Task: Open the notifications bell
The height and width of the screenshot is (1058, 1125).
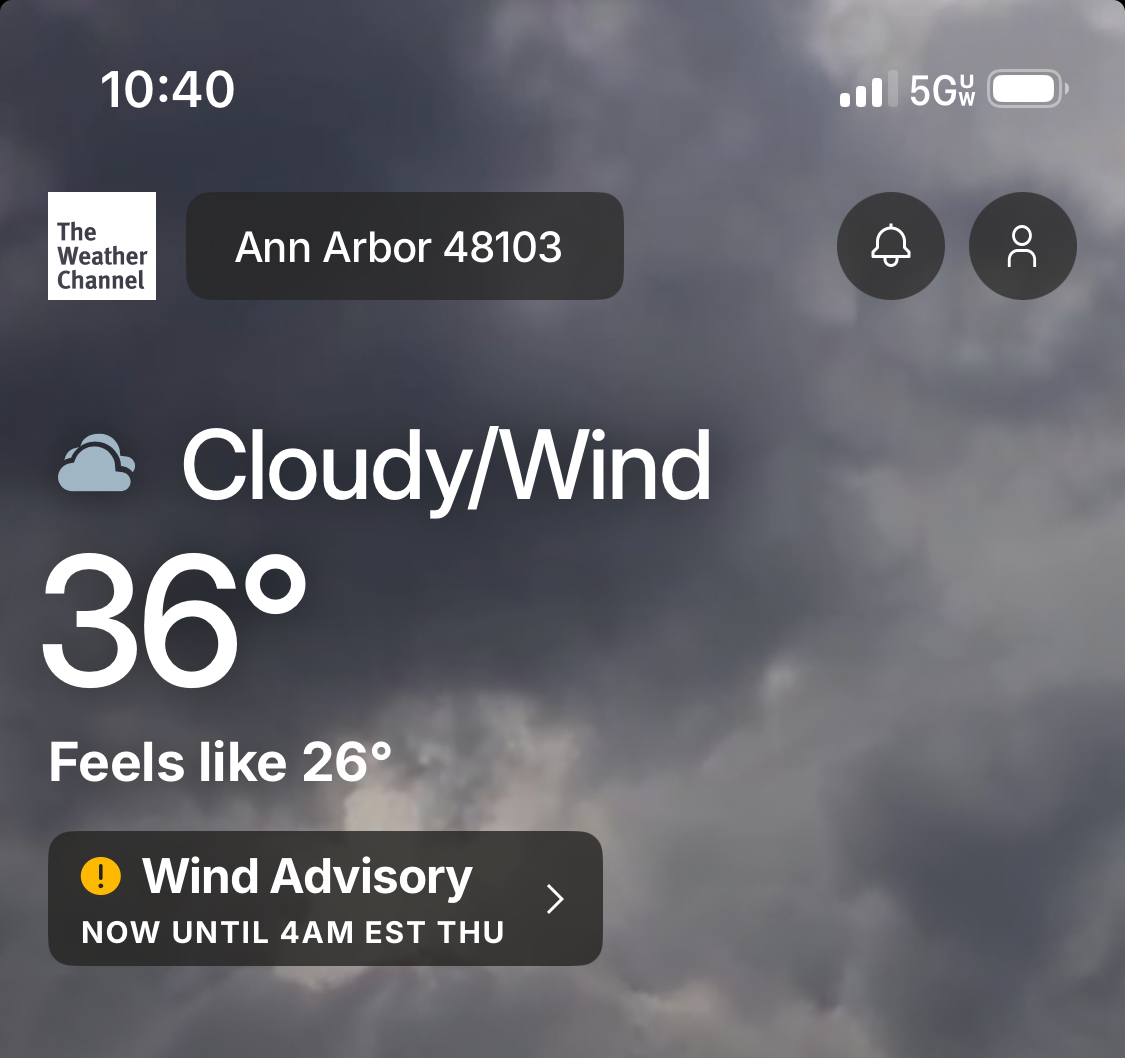Action: pyautogui.click(x=890, y=246)
